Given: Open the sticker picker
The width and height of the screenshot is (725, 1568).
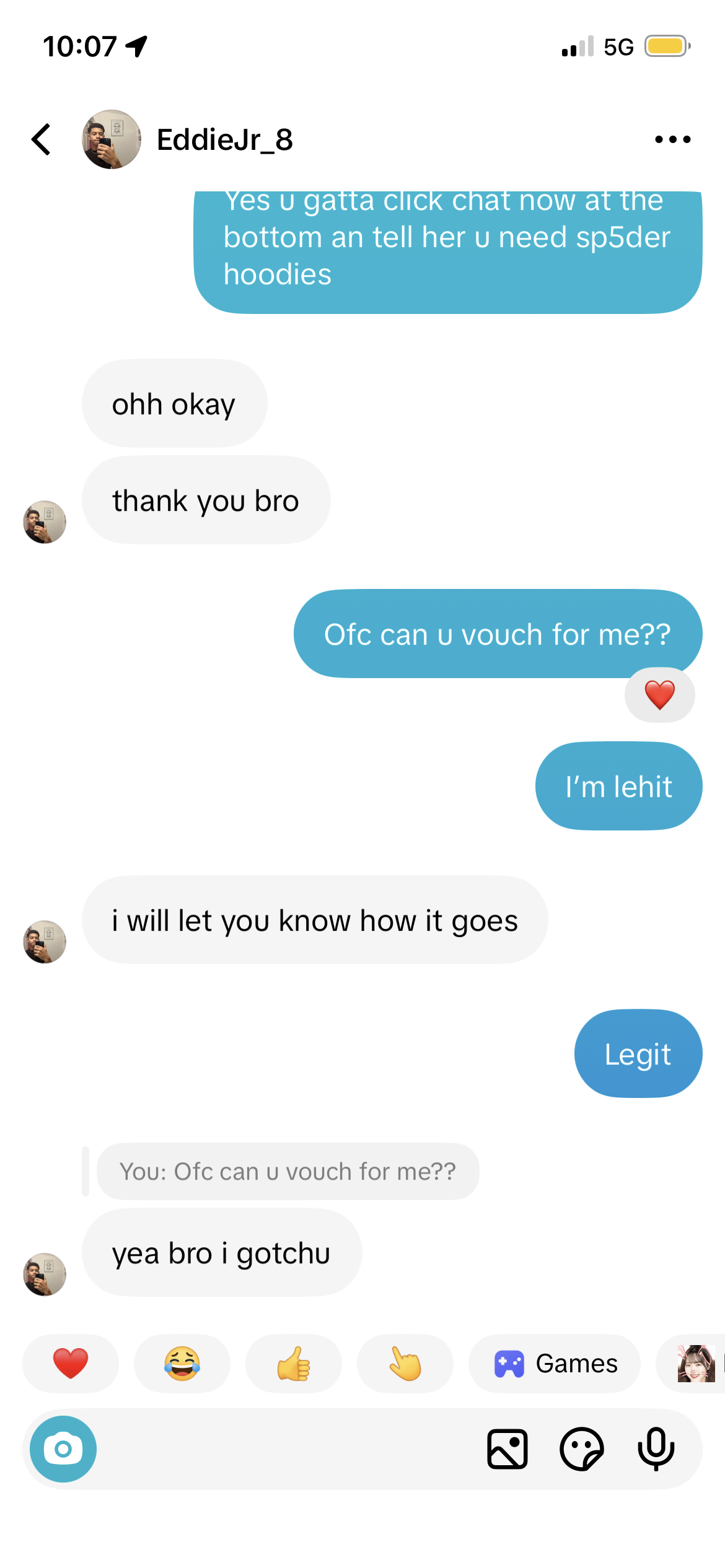Looking at the screenshot, I should pos(581,1448).
